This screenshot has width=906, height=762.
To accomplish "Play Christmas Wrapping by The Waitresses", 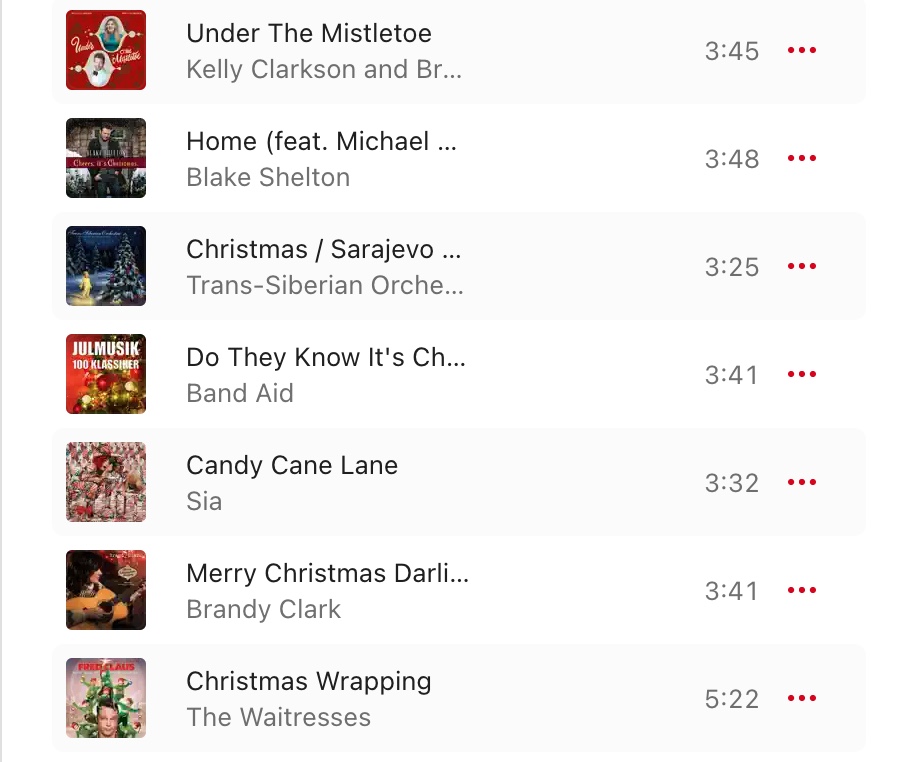I will [106, 698].
